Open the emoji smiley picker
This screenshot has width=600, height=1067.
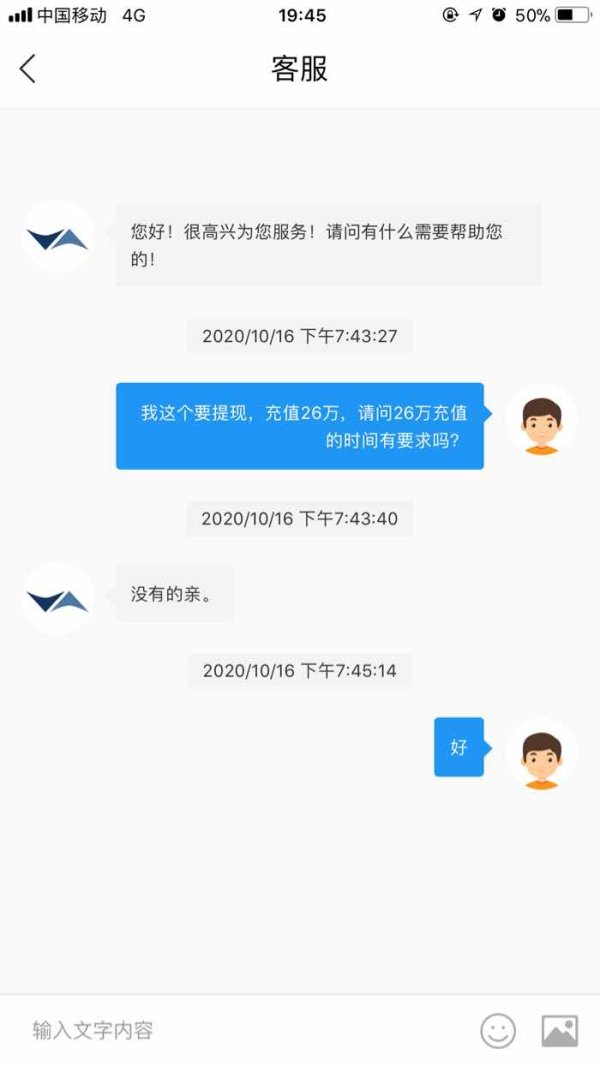point(498,1031)
